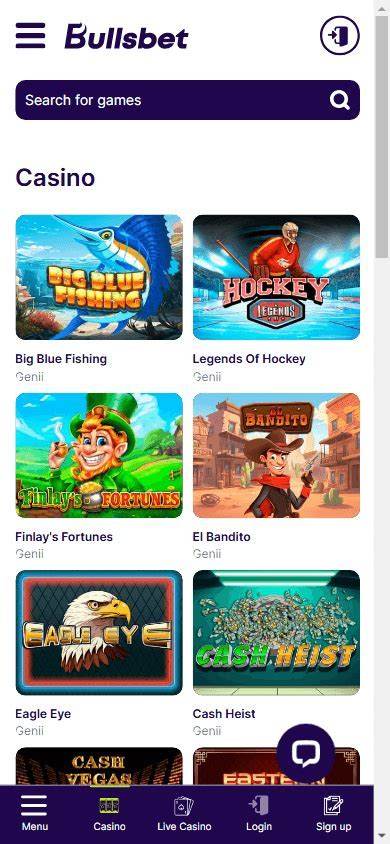Switch to the Casino tab
This screenshot has width=390, height=844.
pos(109,814)
